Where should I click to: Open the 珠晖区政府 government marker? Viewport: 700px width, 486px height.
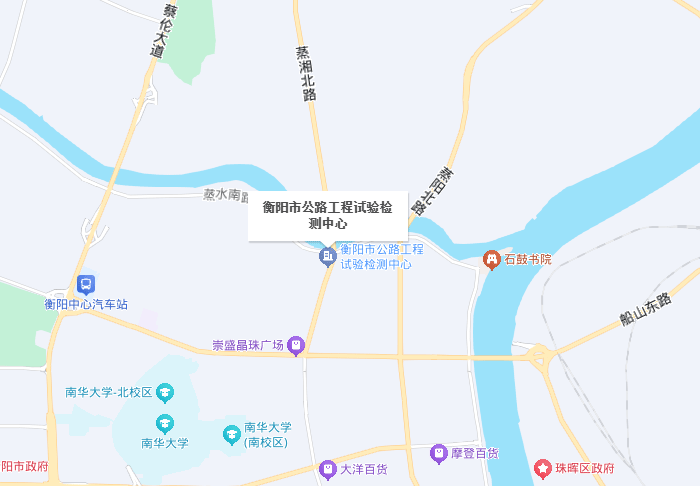coord(542,468)
